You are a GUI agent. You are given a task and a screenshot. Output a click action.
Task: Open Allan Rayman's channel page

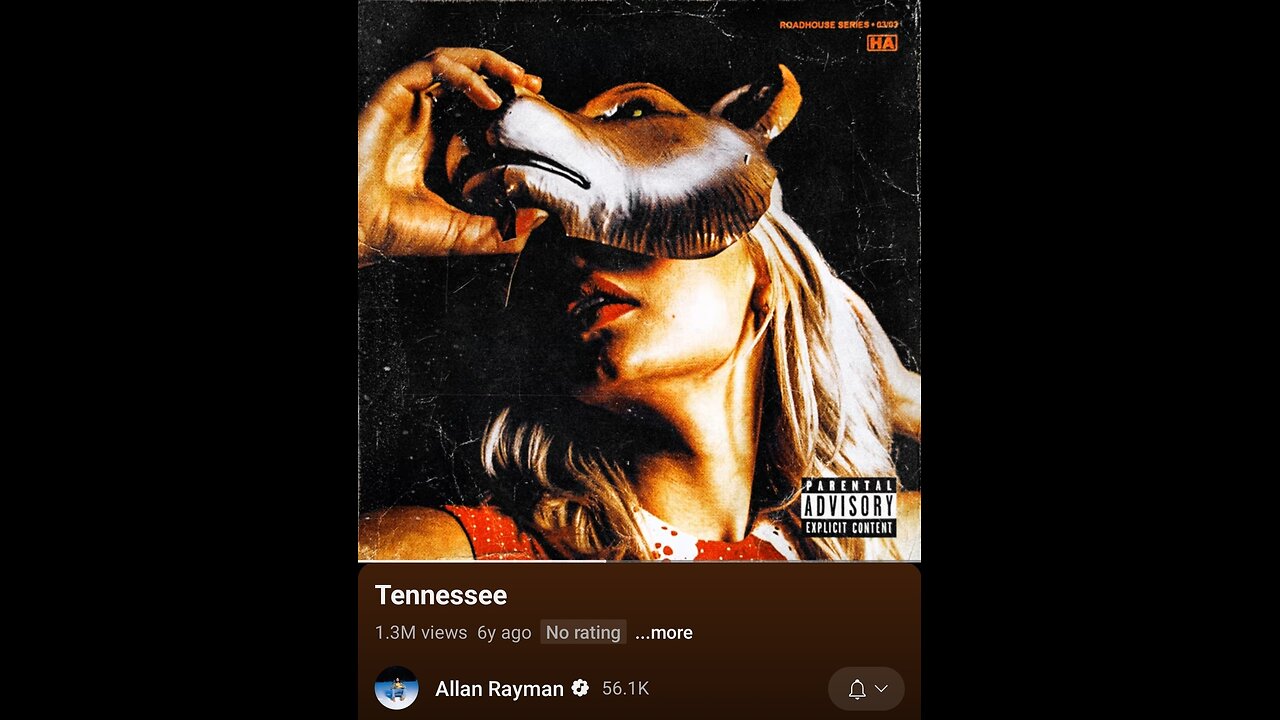[499, 688]
